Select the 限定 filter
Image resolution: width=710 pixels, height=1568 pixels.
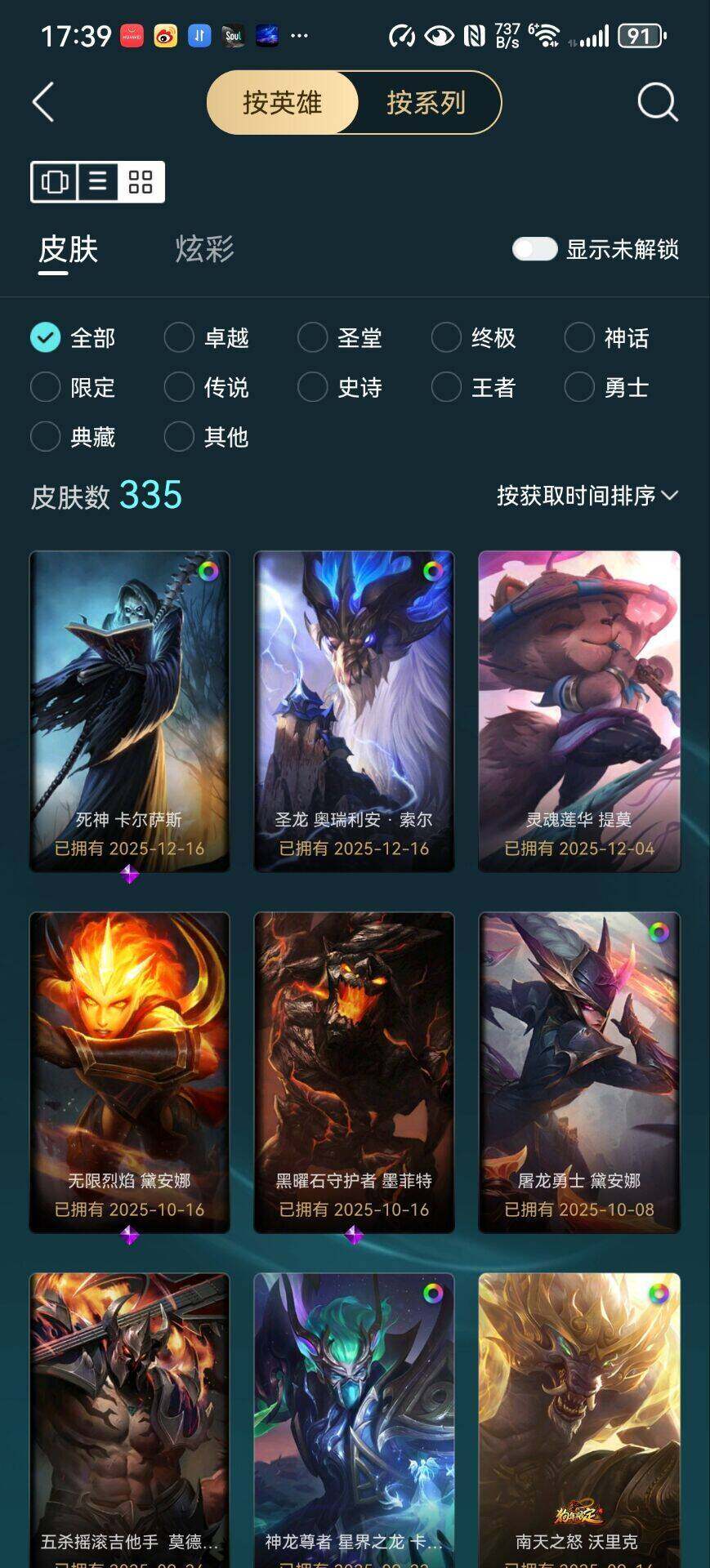click(x=46, y=387)
